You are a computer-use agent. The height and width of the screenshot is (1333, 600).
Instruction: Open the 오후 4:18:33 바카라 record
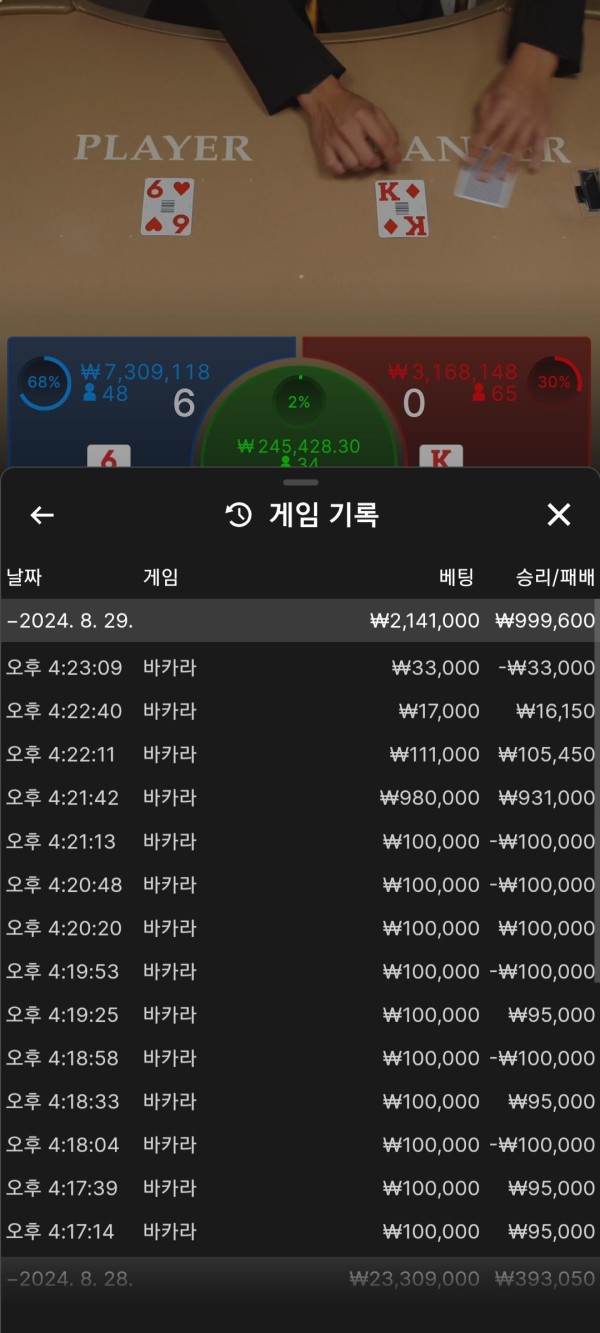click(298, 1102)
